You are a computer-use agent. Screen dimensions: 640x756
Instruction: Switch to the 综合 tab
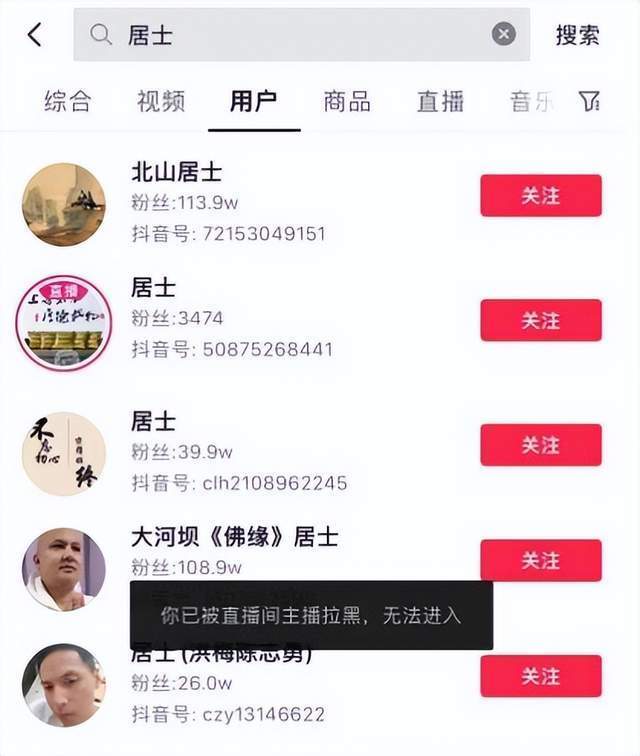[68, 101]
